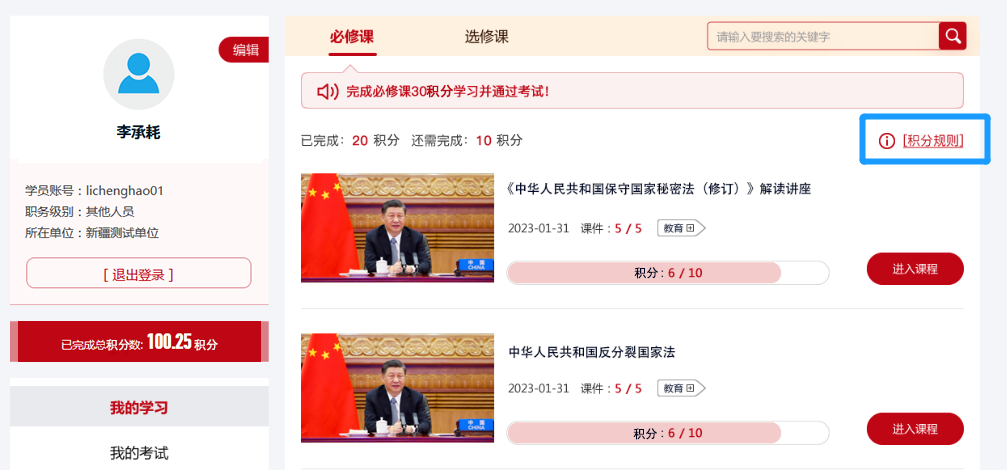This screenshot has width=1007, height=470.
Task: Select the 必修课 tab
Action: 352,37
